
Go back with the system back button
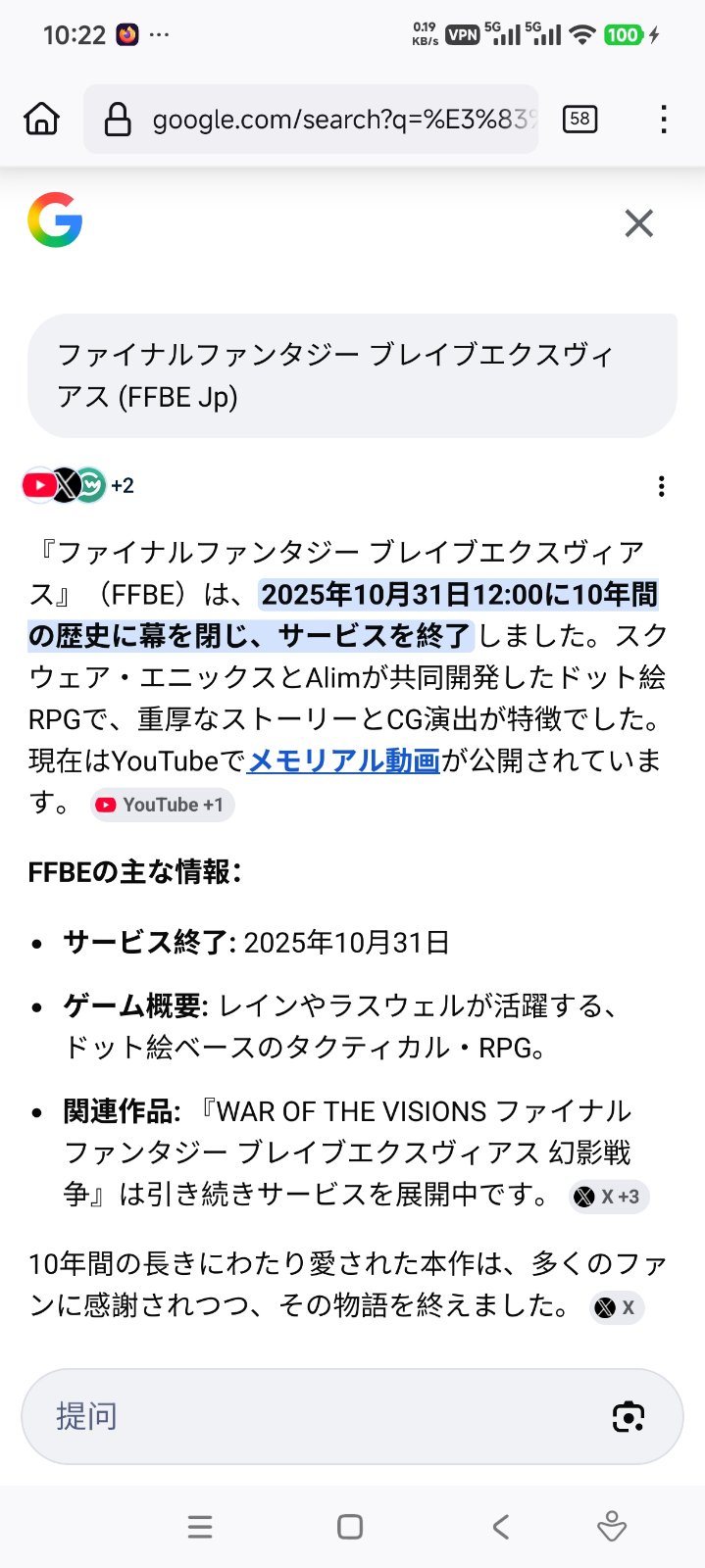point(501,1527)
